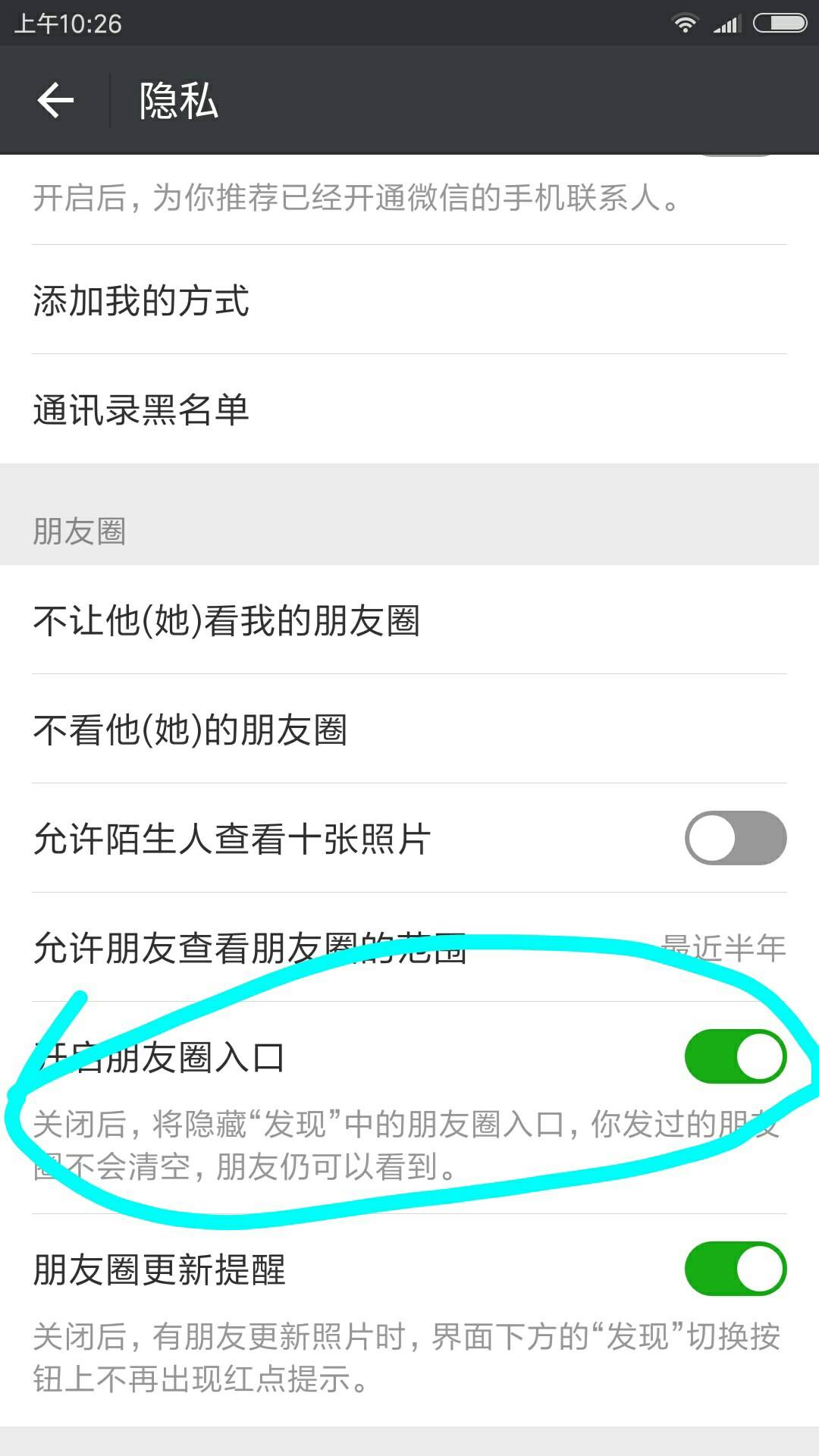
Task: Turn off 开启朋友圈入口 switch
Action: (735, 1056)
